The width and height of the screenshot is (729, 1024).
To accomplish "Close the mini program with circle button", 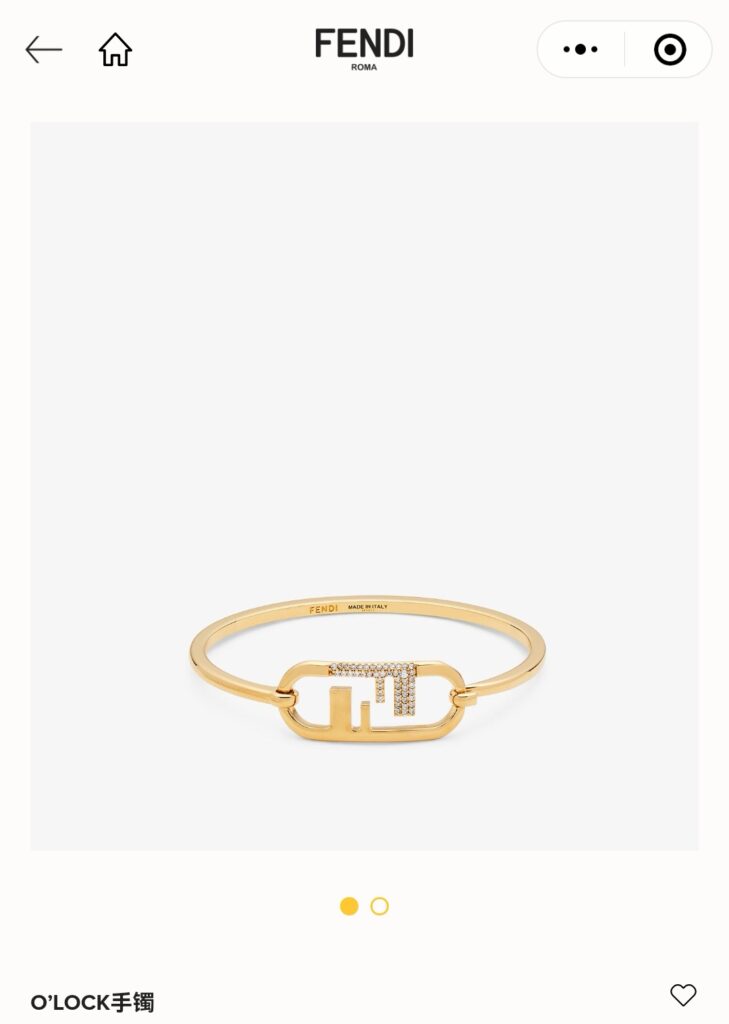I will 669,49.
